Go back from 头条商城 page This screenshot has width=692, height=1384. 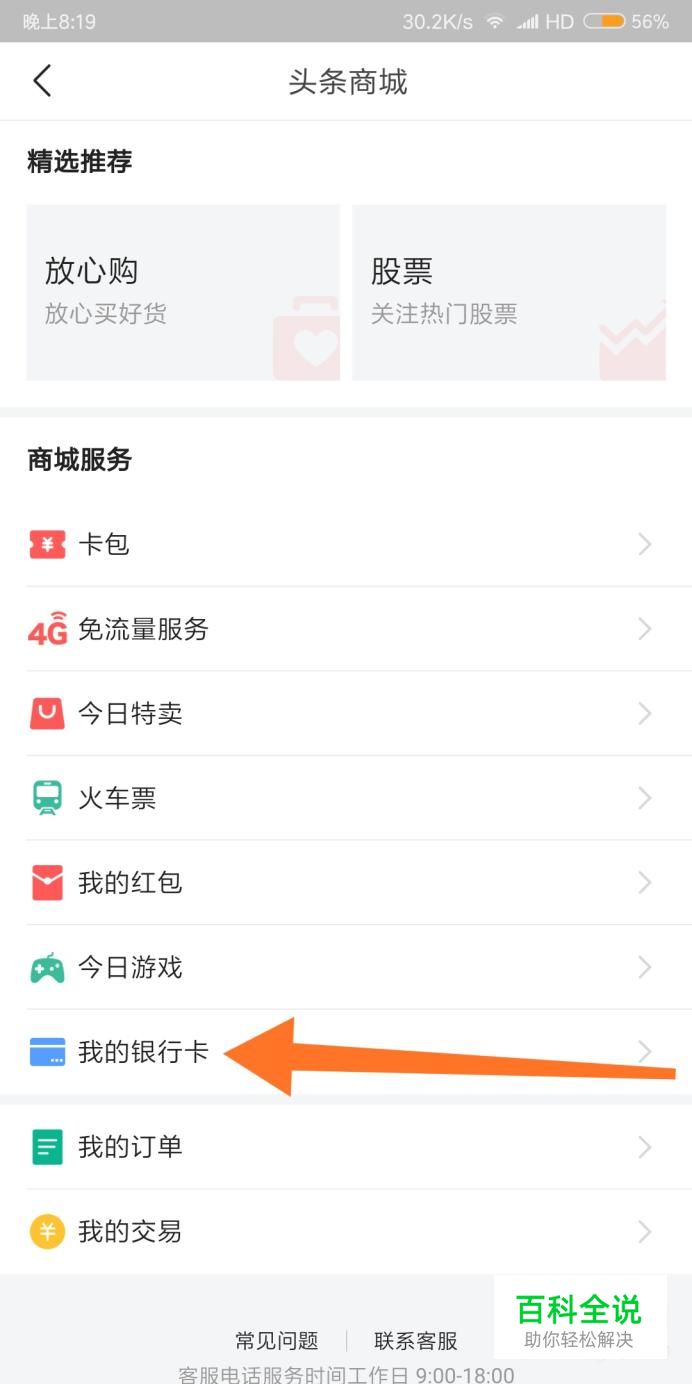tap(42, 81)
